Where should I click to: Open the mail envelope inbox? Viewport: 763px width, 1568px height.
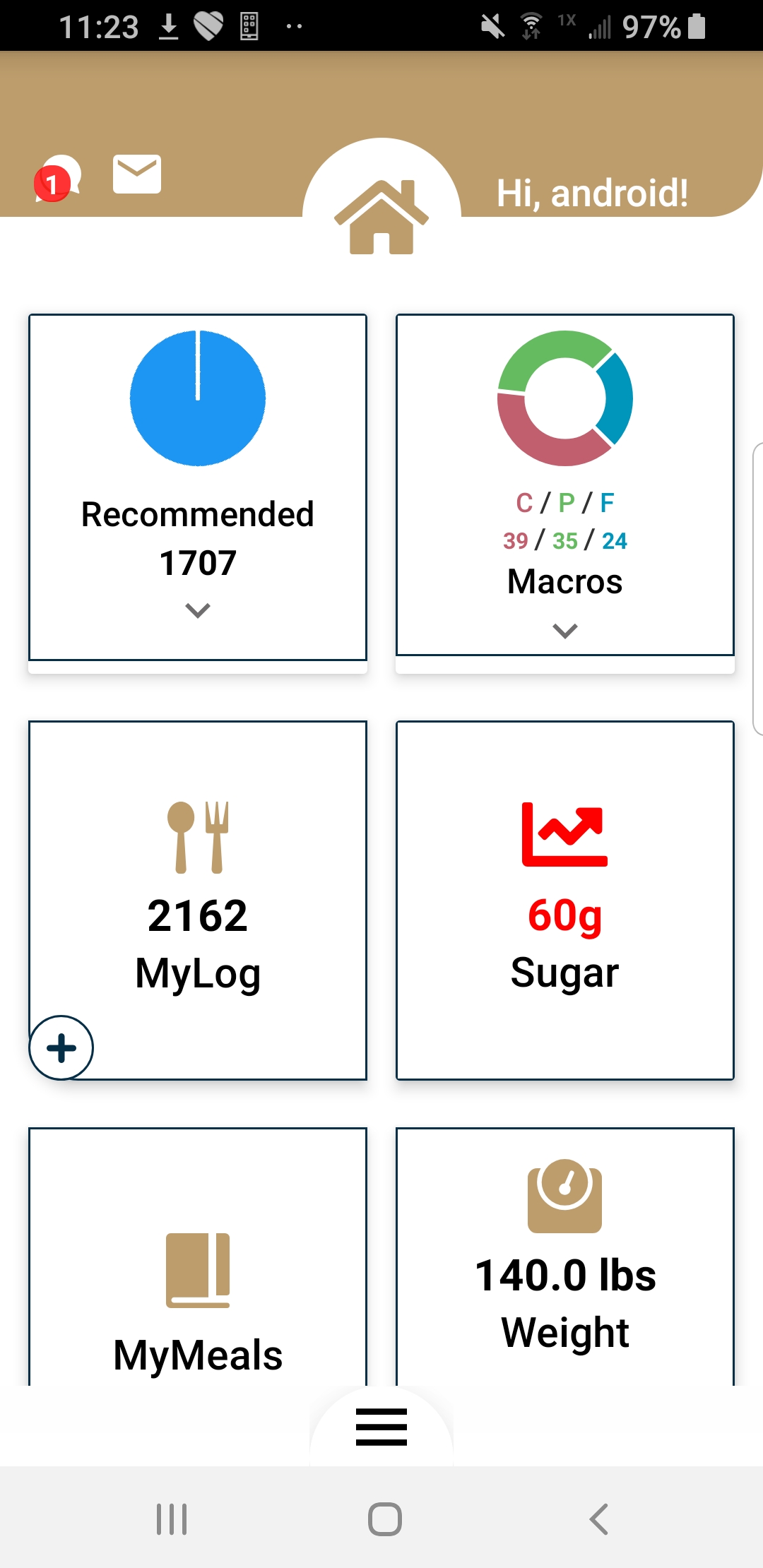click(137, 174)
